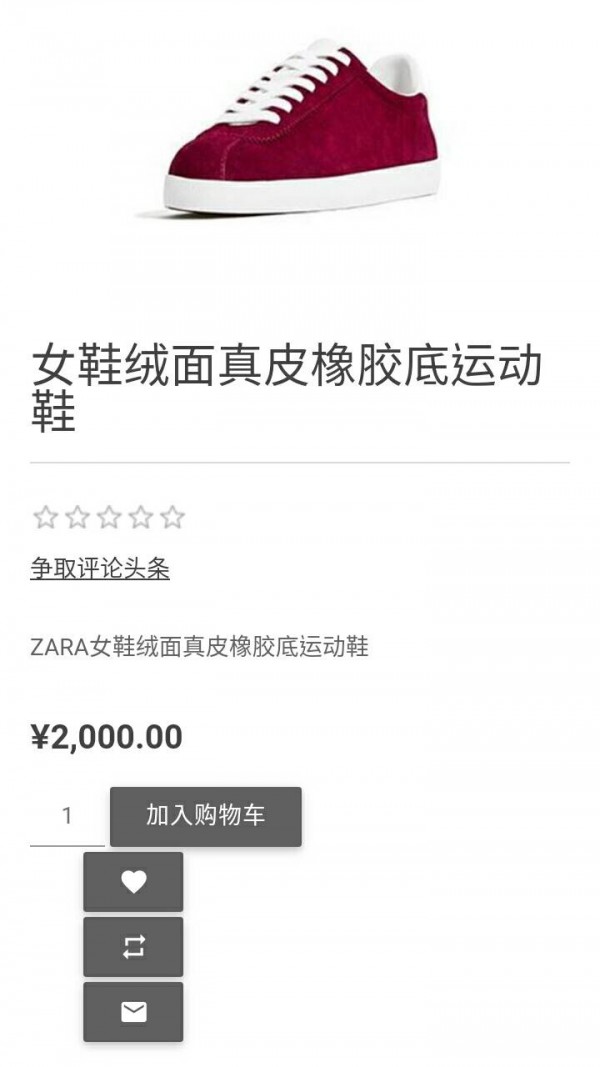Open the 争取评论头条 review link
This screenshot has width=600, height=1067.
[x=100, y=569]
